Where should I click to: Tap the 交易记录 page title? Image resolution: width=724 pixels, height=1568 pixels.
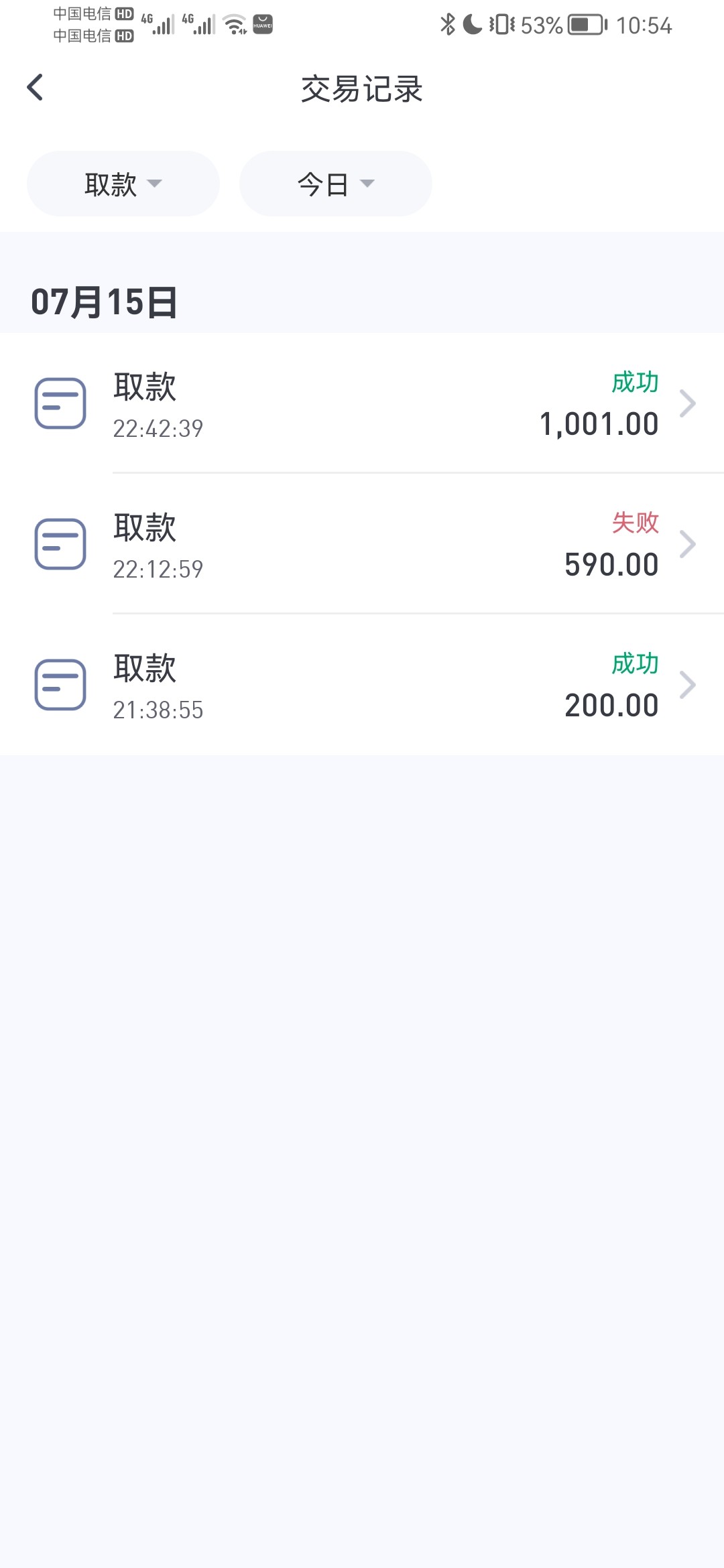(362, 88)
